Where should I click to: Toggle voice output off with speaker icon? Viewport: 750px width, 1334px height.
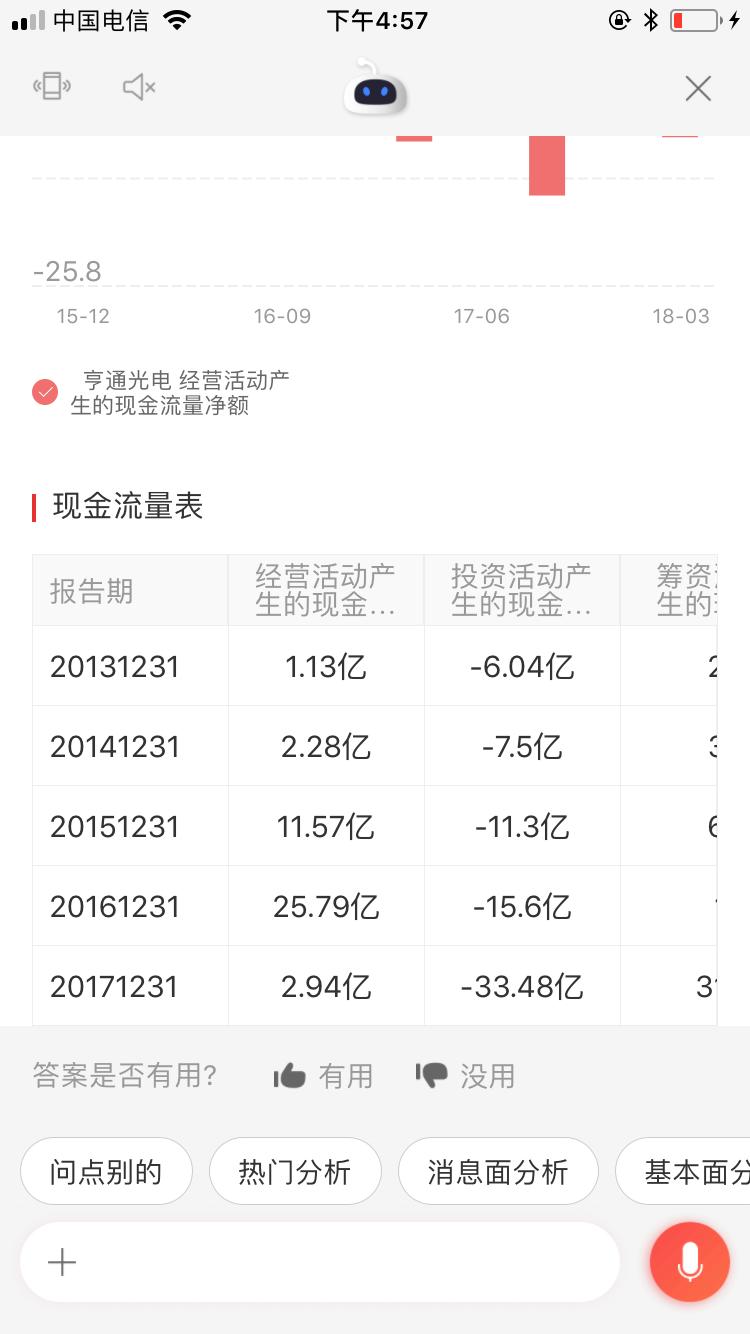click(x=138, y=87)
